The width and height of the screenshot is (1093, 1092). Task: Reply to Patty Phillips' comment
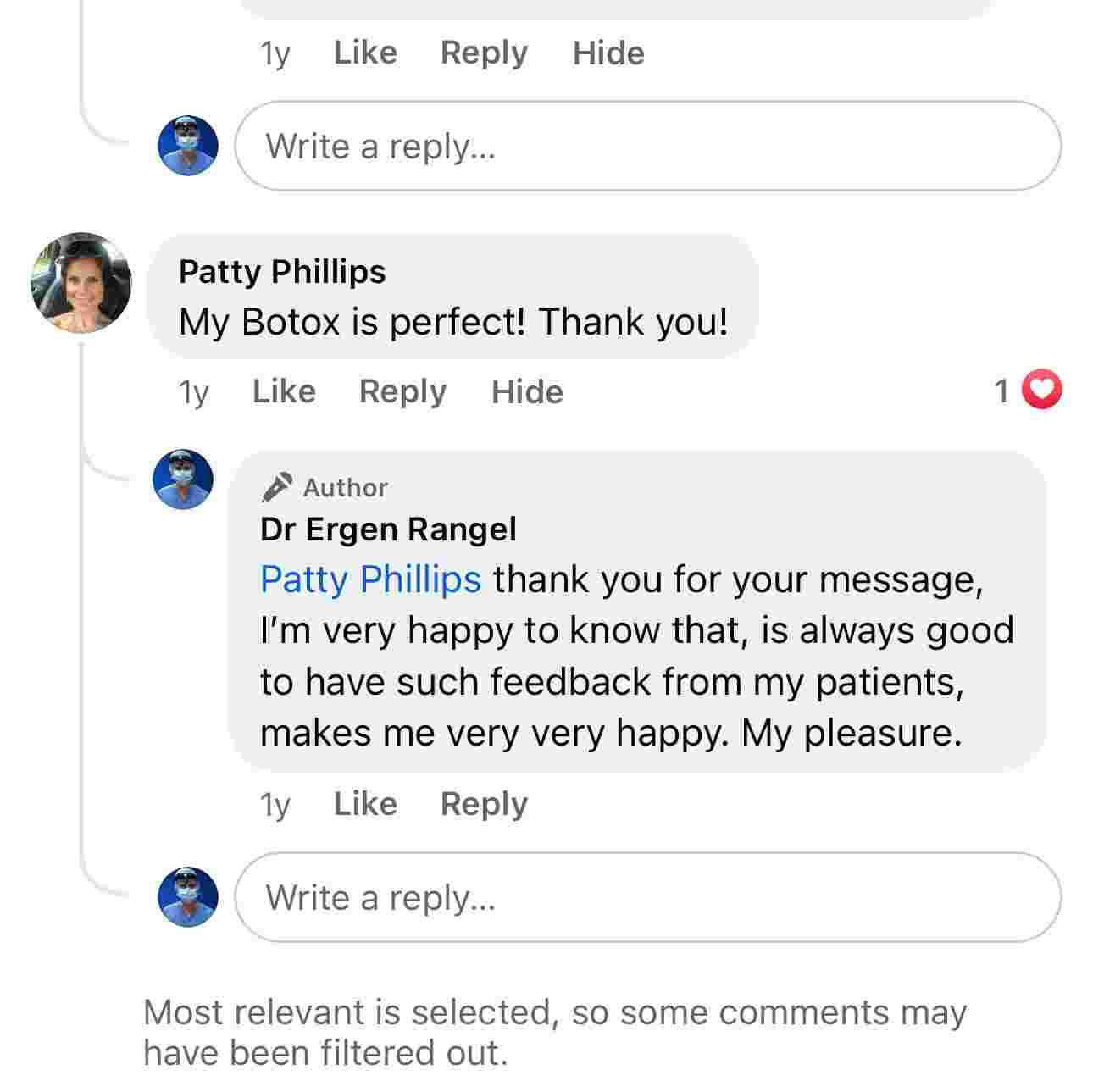pos(402,391)
